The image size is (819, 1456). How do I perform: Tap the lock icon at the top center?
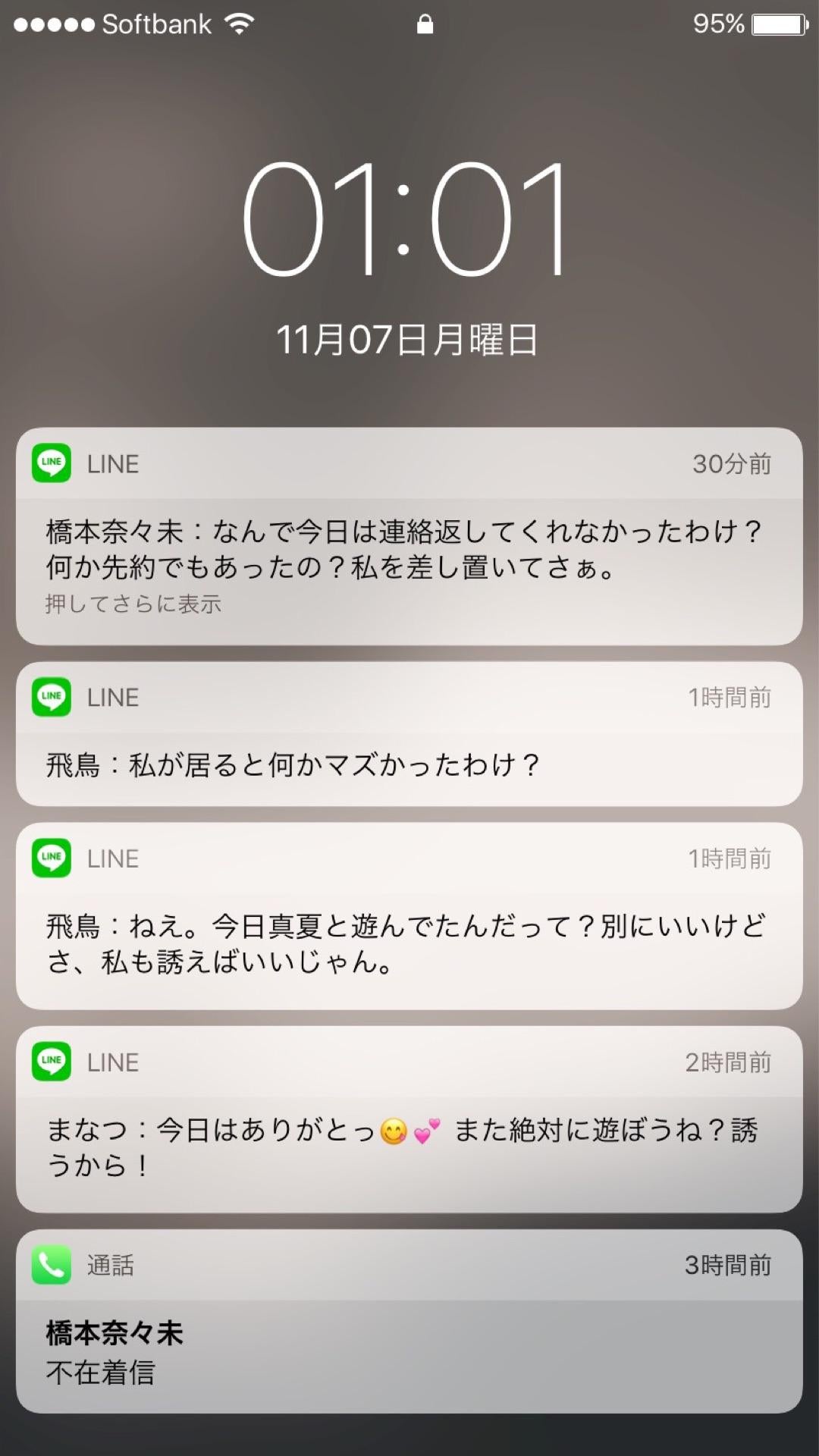(424, 25)
